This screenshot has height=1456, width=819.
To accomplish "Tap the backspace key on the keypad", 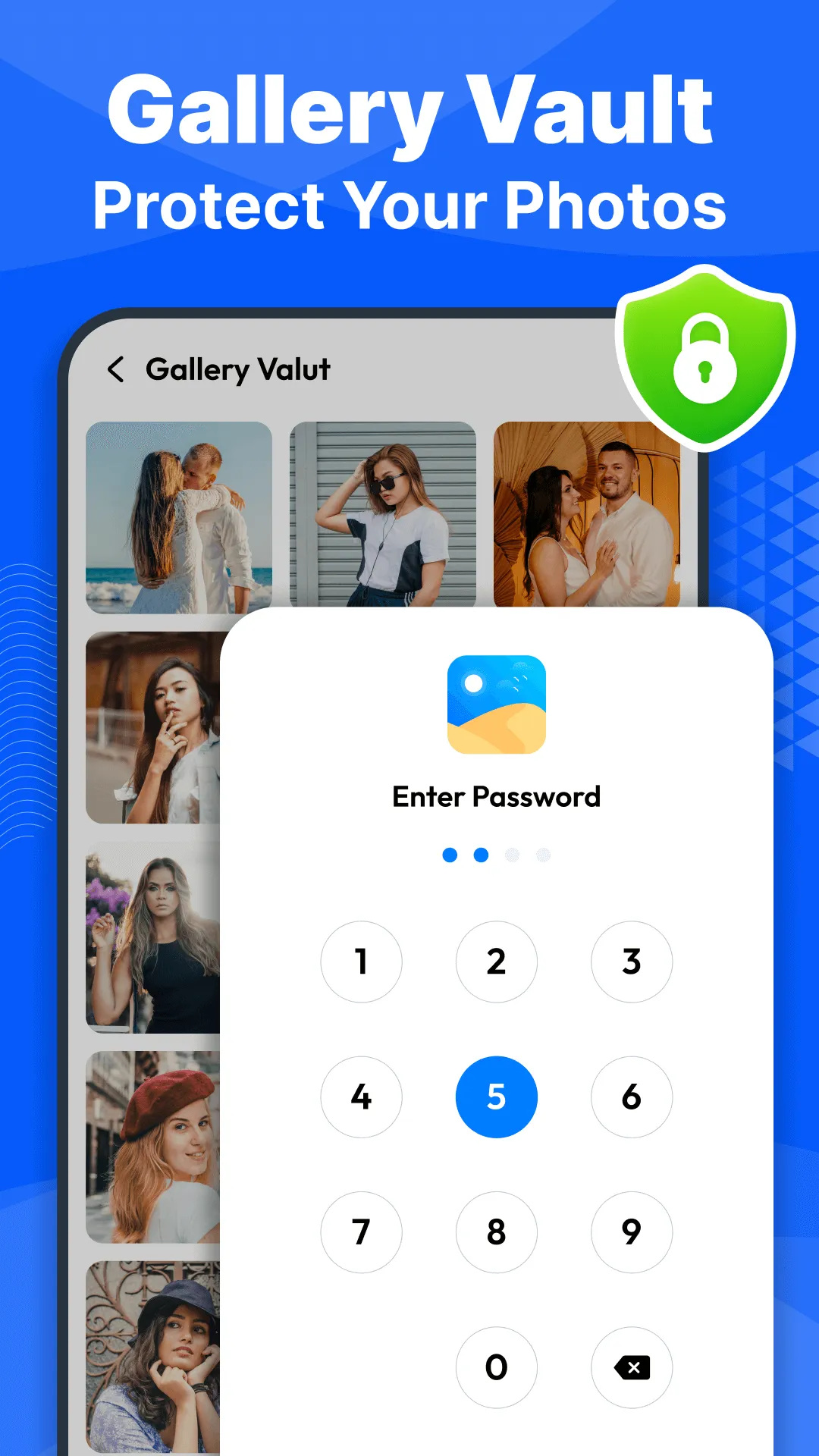I will 632,1367.
